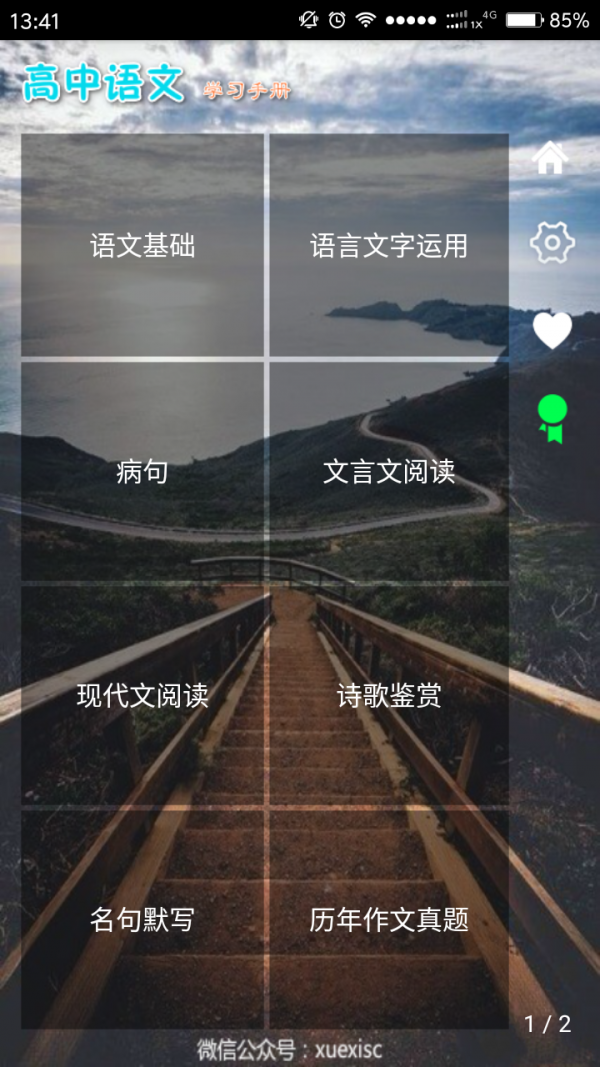The width and height of the screenshot is (600, 1067).
Task: Open the 语文基础 section
Action: pyautogui.click(x=142, y=246)
